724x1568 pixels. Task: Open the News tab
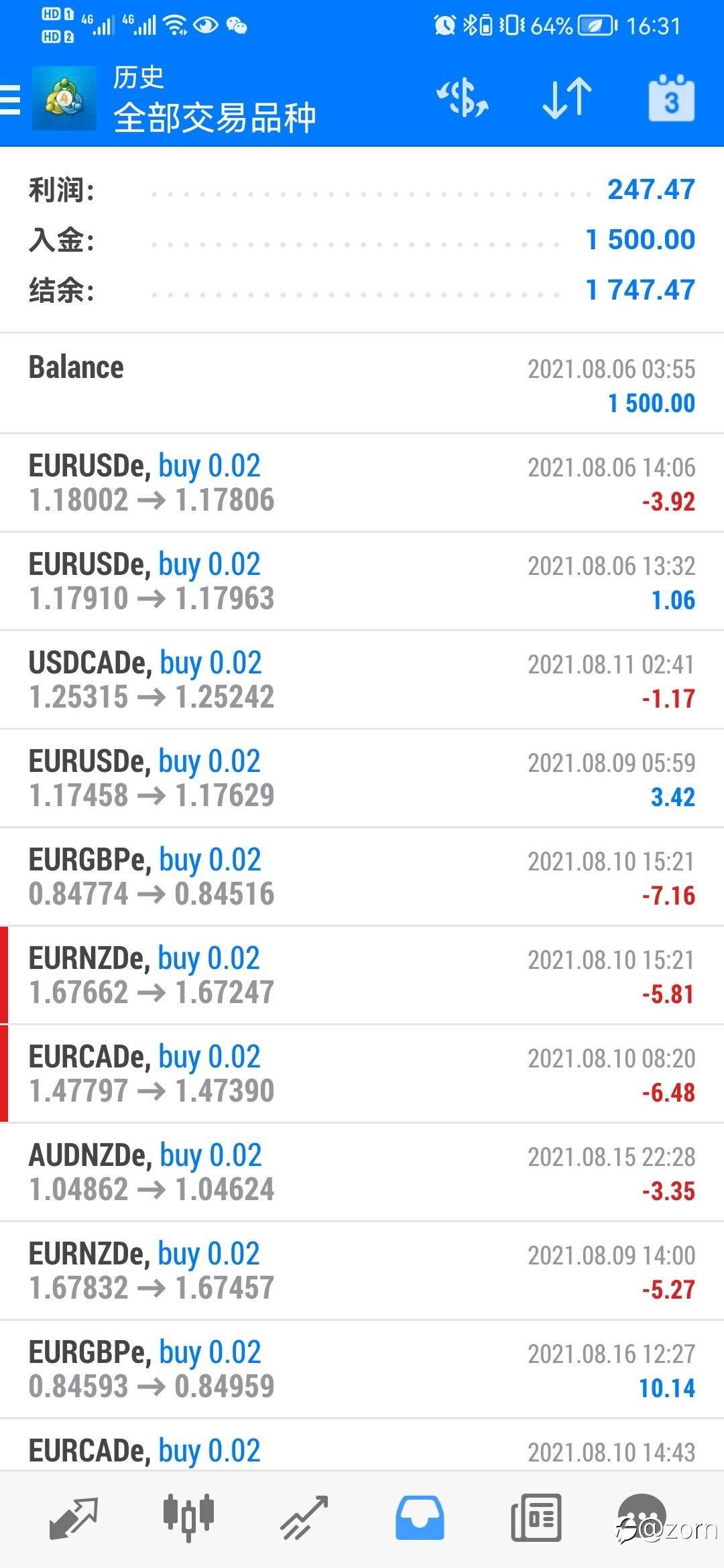(536, 1517)
